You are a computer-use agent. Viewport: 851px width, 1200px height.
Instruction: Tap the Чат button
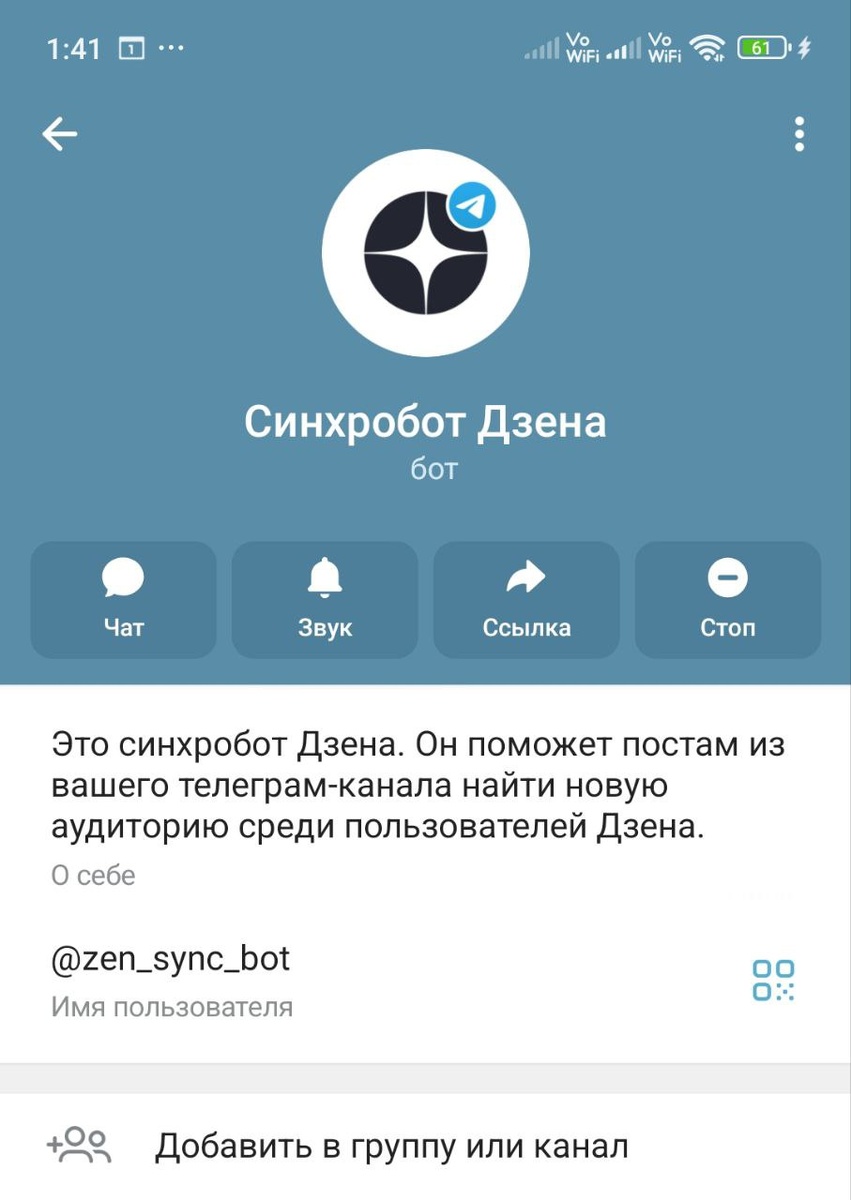(x=124, y=599)
